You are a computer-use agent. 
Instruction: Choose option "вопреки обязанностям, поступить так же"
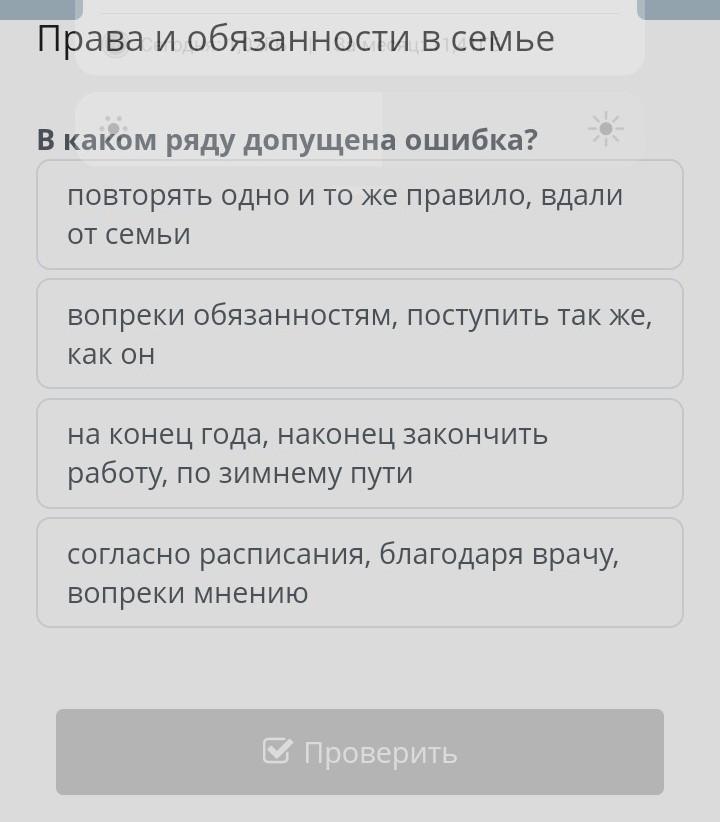pyautogui.click(x=360, y=334)
